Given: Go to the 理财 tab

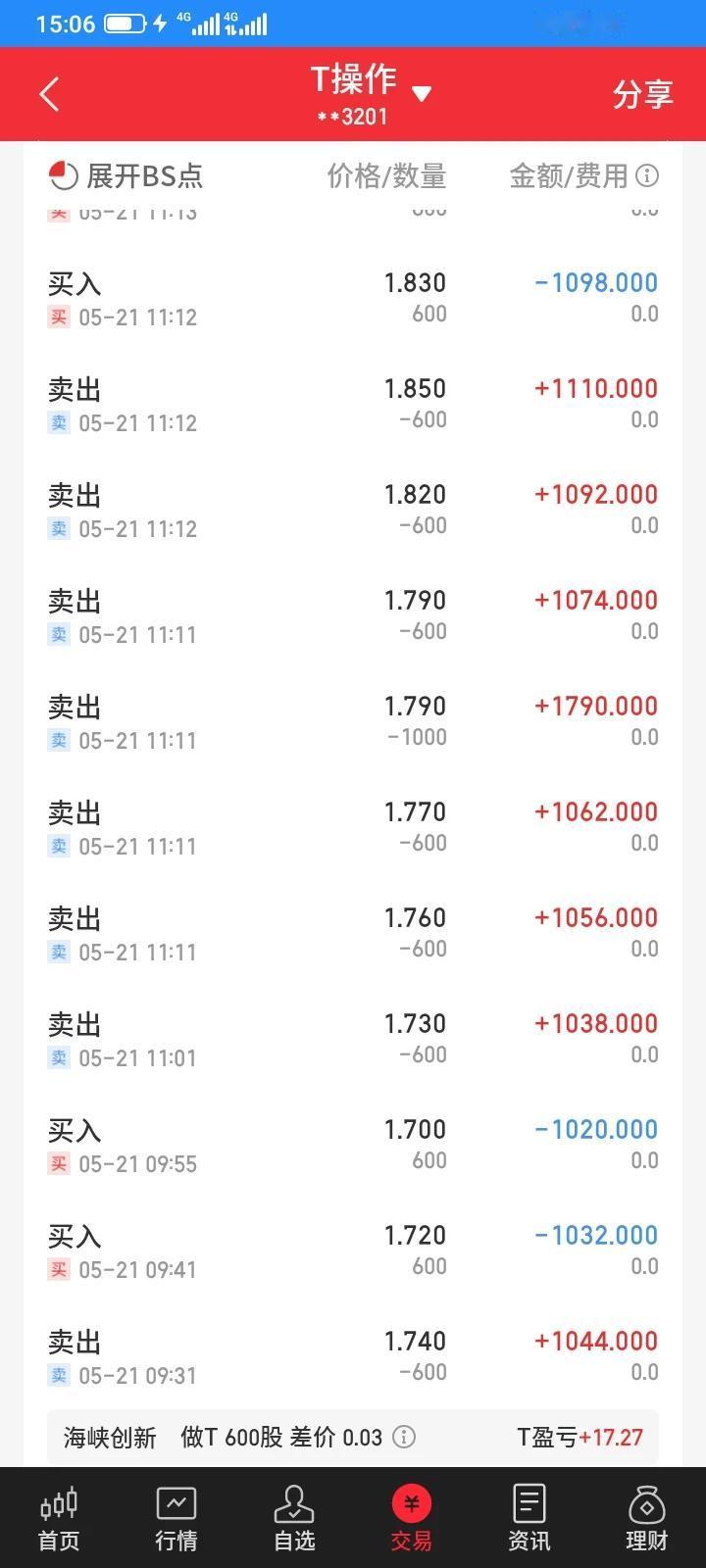Looking at the screenshot, I should [647, 1518].
